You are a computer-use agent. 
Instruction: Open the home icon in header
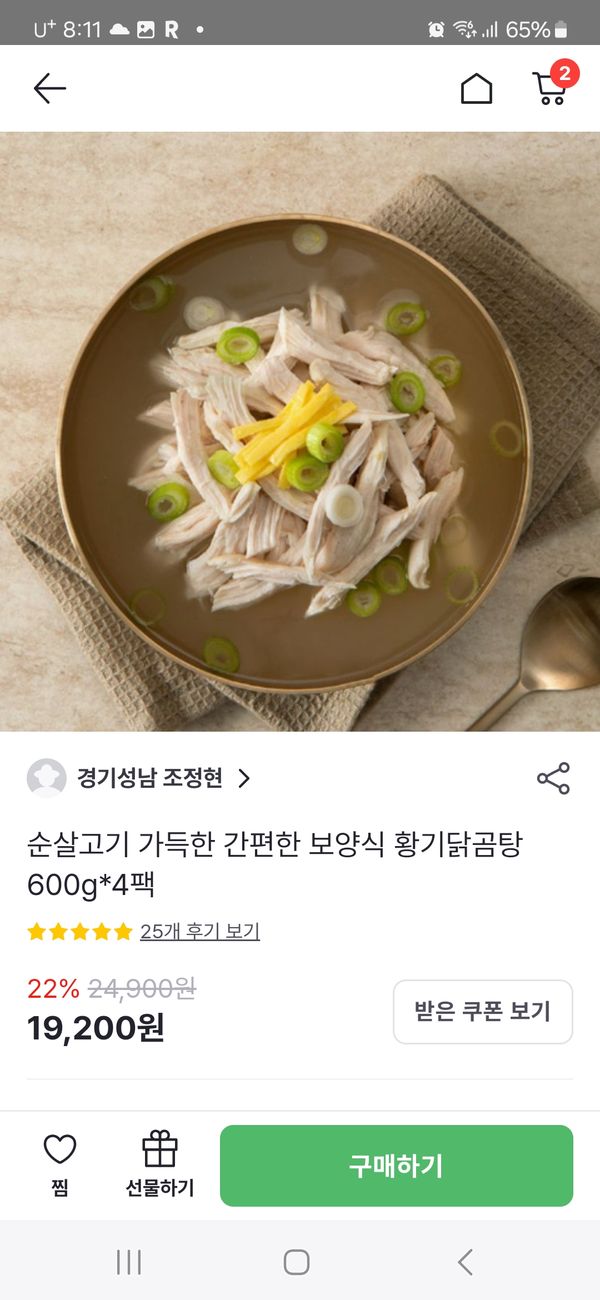coord(476,89)
